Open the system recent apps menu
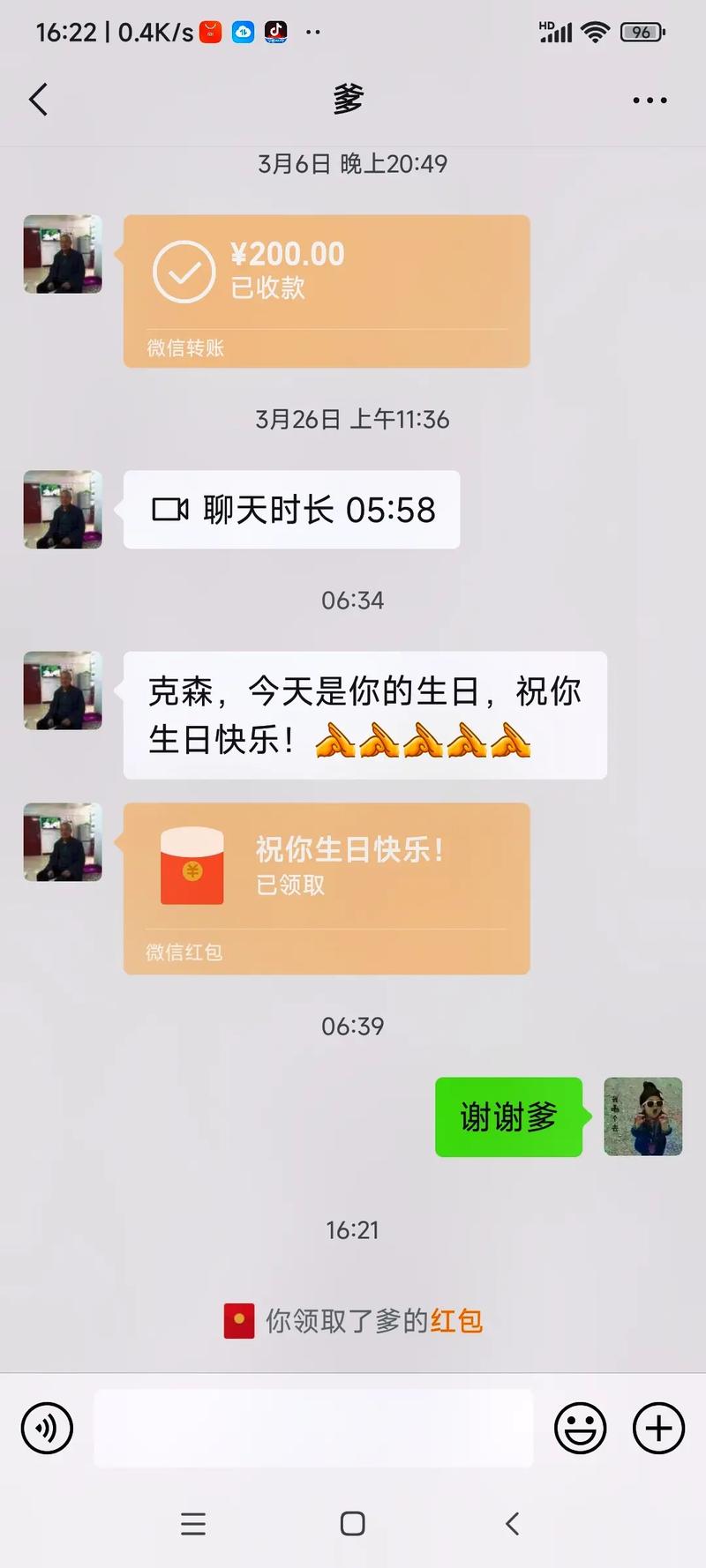Viewport: 706px width, 1568px height. (x=193, y=1524)
